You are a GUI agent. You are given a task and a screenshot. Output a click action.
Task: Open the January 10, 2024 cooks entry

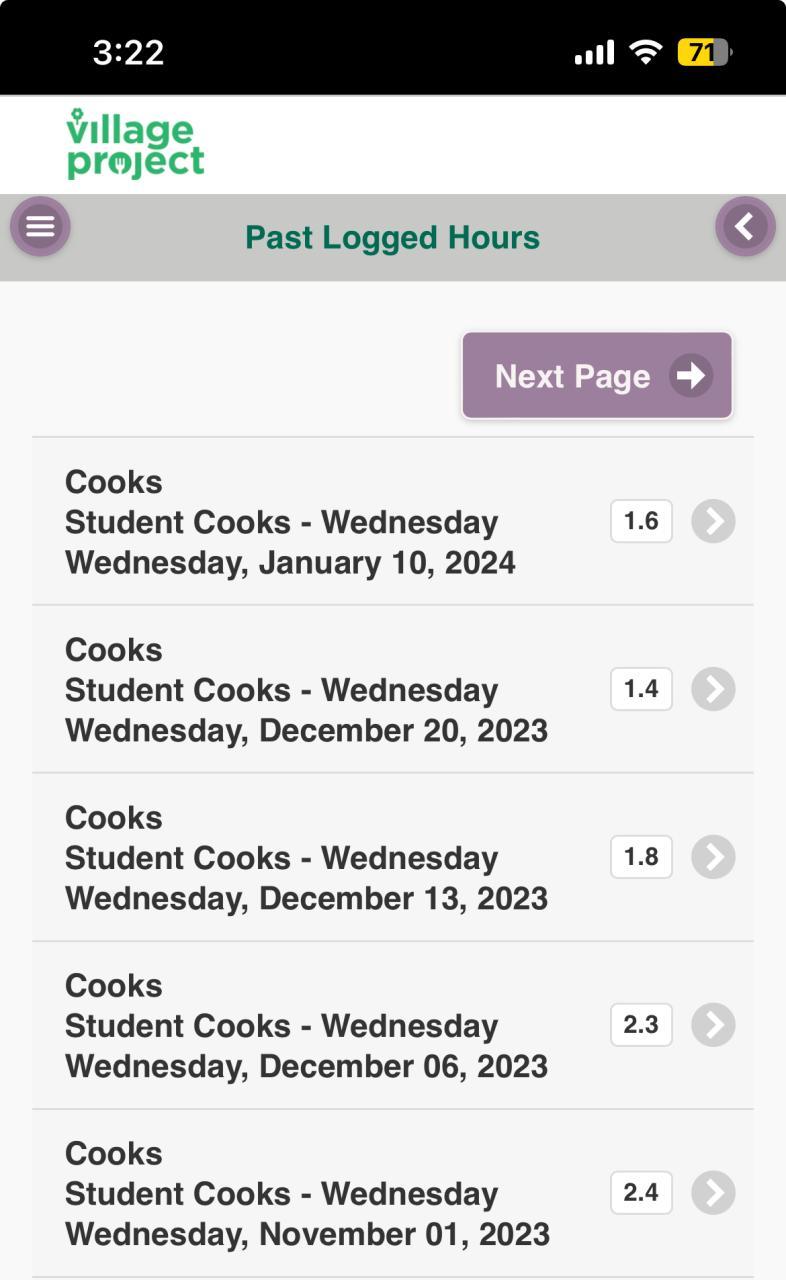pyautogui.click(x=392, y=522)
